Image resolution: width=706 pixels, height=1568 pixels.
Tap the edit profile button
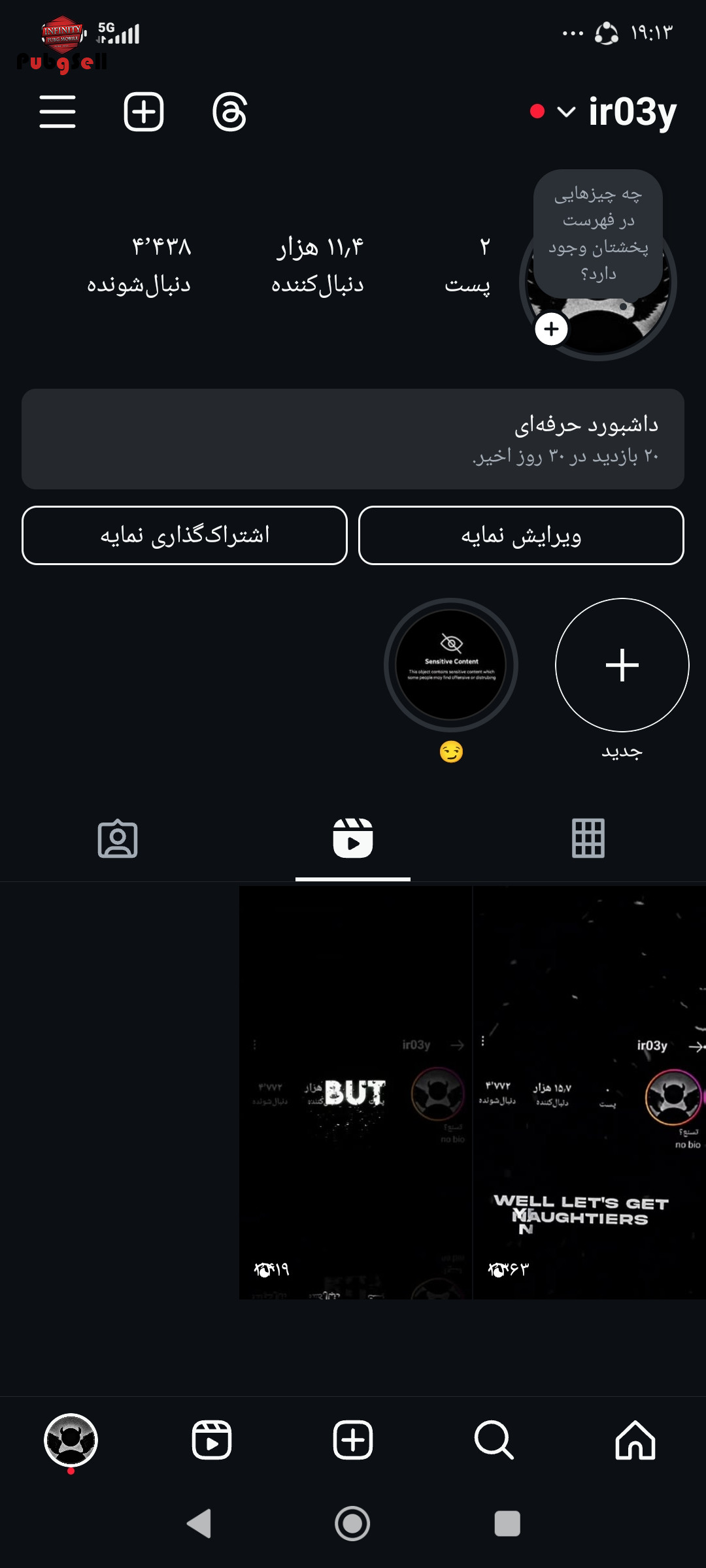521,536
